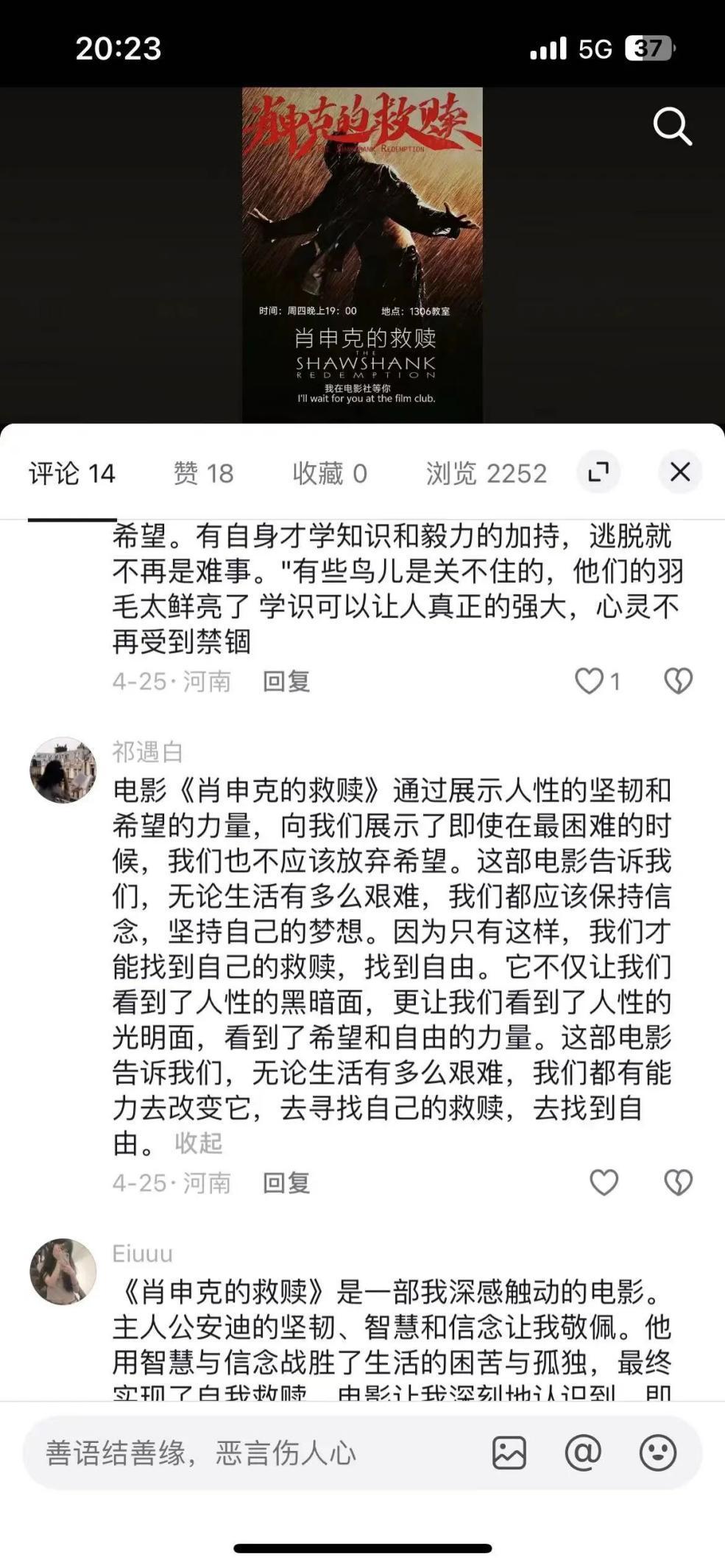Open Eiuuu's profile avatar
Screen dimensions: 725x1568
pos(63,1272)
